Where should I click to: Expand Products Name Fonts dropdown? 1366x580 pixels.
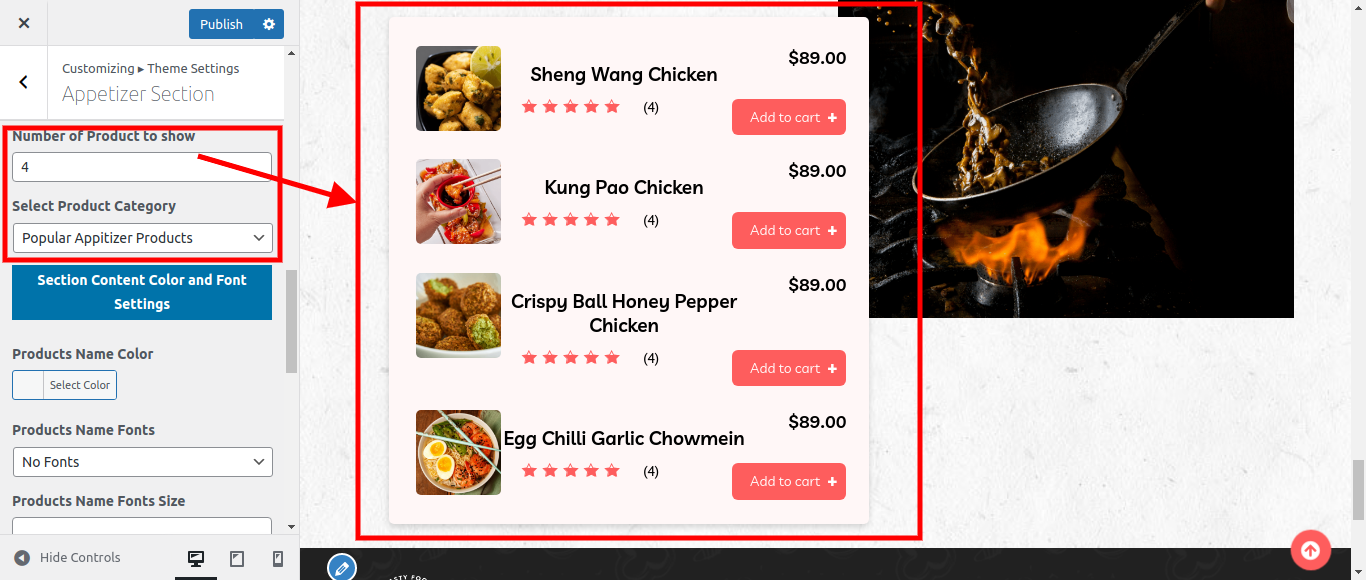pyautogui.click(x=141, y=462)
